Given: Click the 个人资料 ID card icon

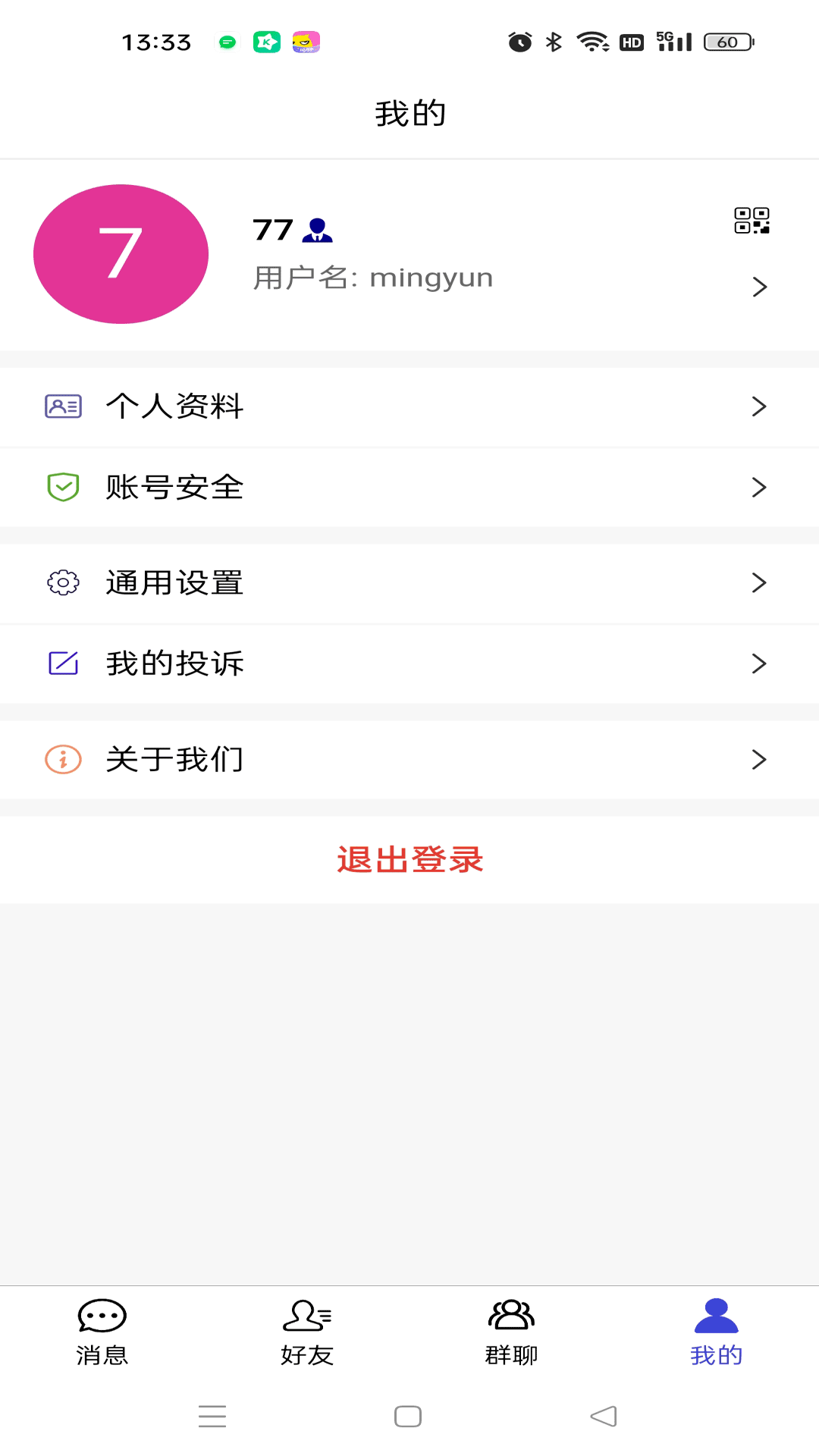Looking at the screenshot, I should (63, 406).
